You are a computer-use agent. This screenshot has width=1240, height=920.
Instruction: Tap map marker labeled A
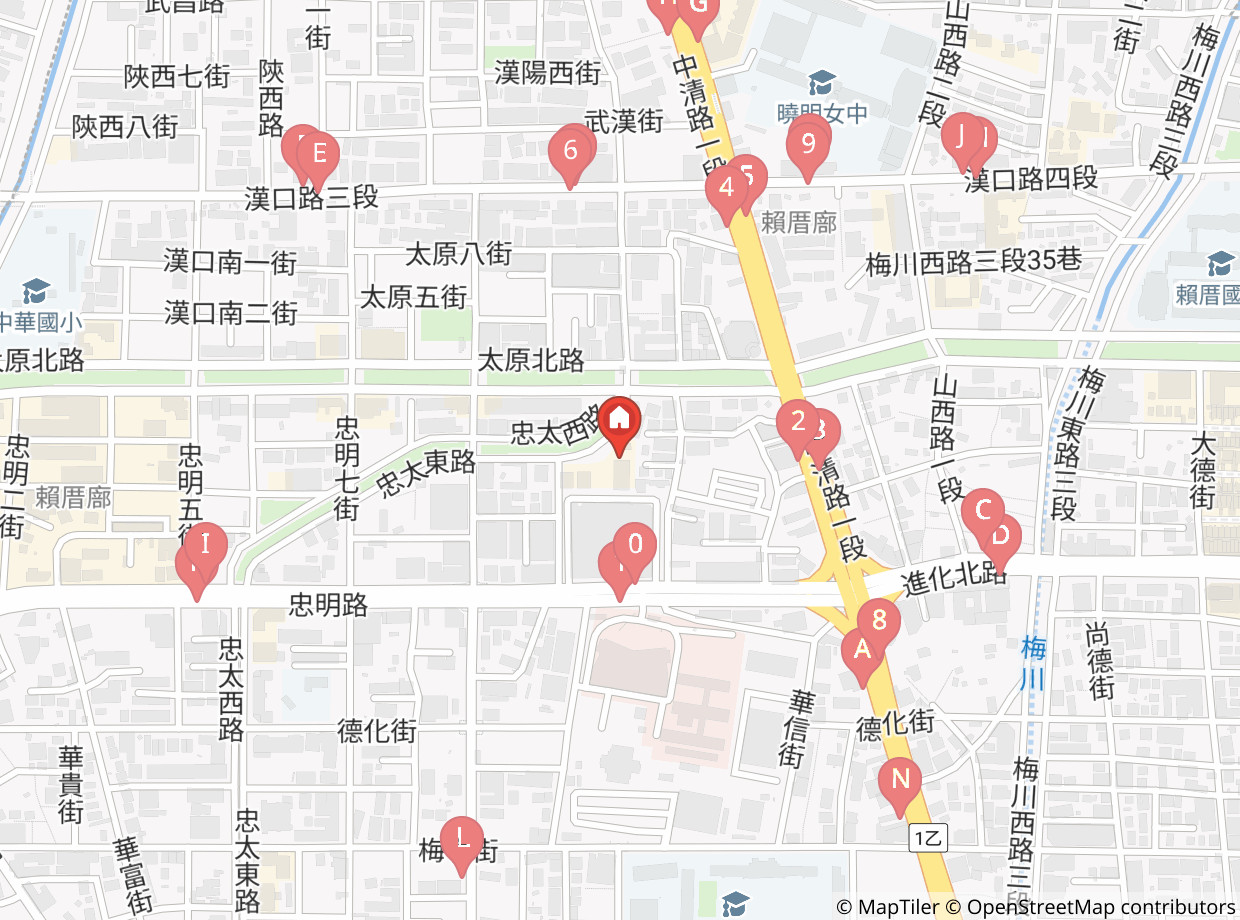tap(861, 651)
